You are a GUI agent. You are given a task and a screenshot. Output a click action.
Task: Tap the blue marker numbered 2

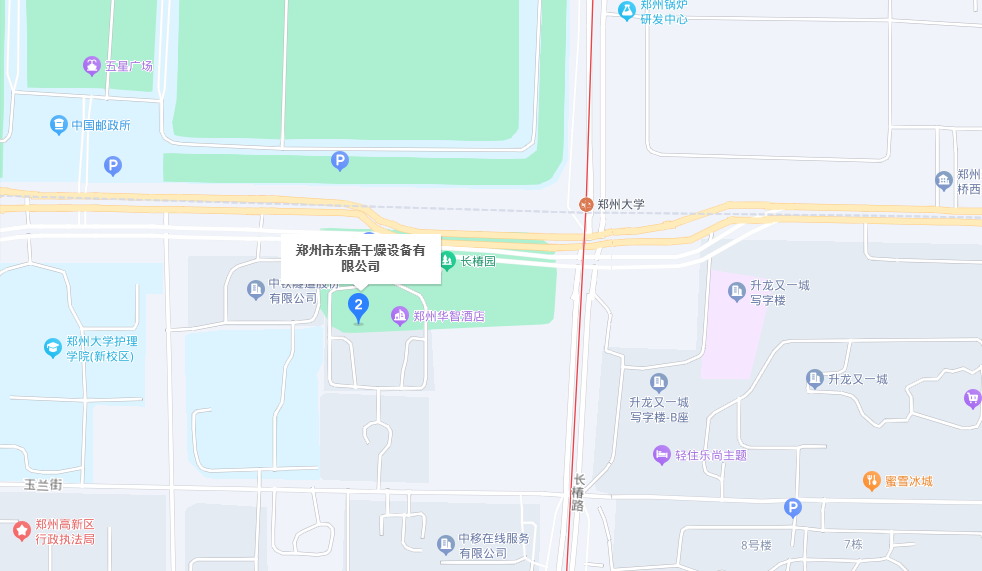point(358,306)
